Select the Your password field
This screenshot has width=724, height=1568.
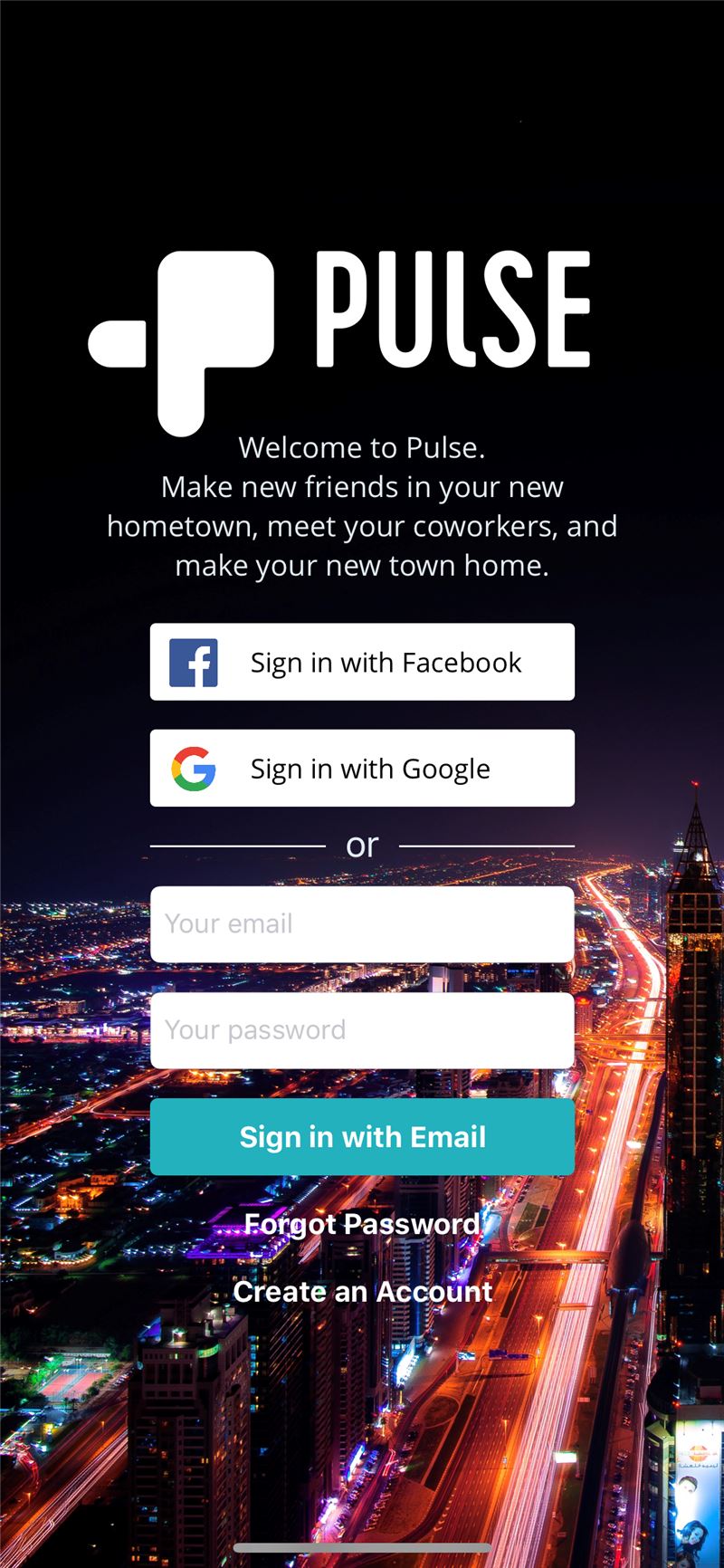click(x=362, y=1030)
